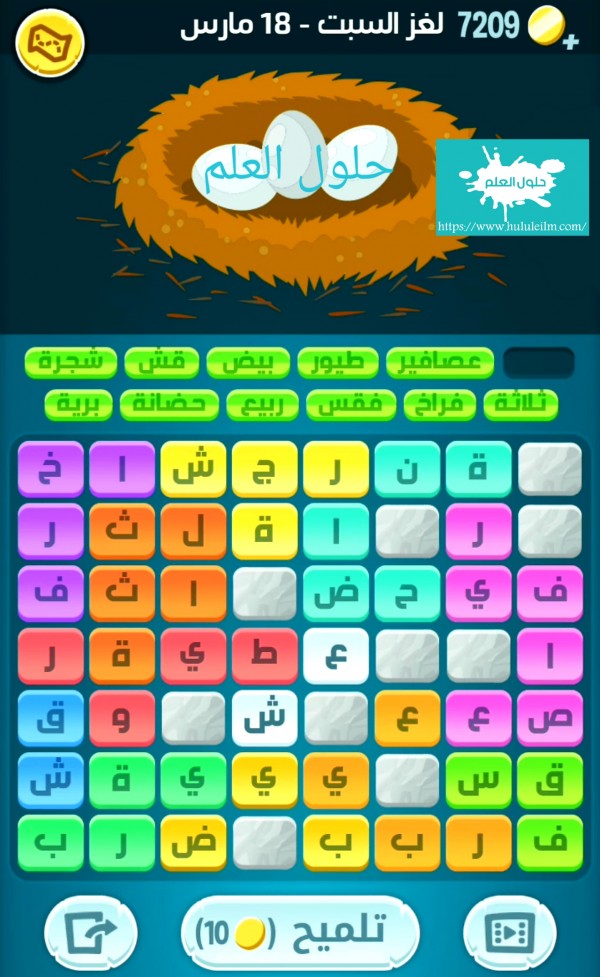Screen dimensions: 600x977
Task: Pick the ل letter tile
Action: coord(193,532)
